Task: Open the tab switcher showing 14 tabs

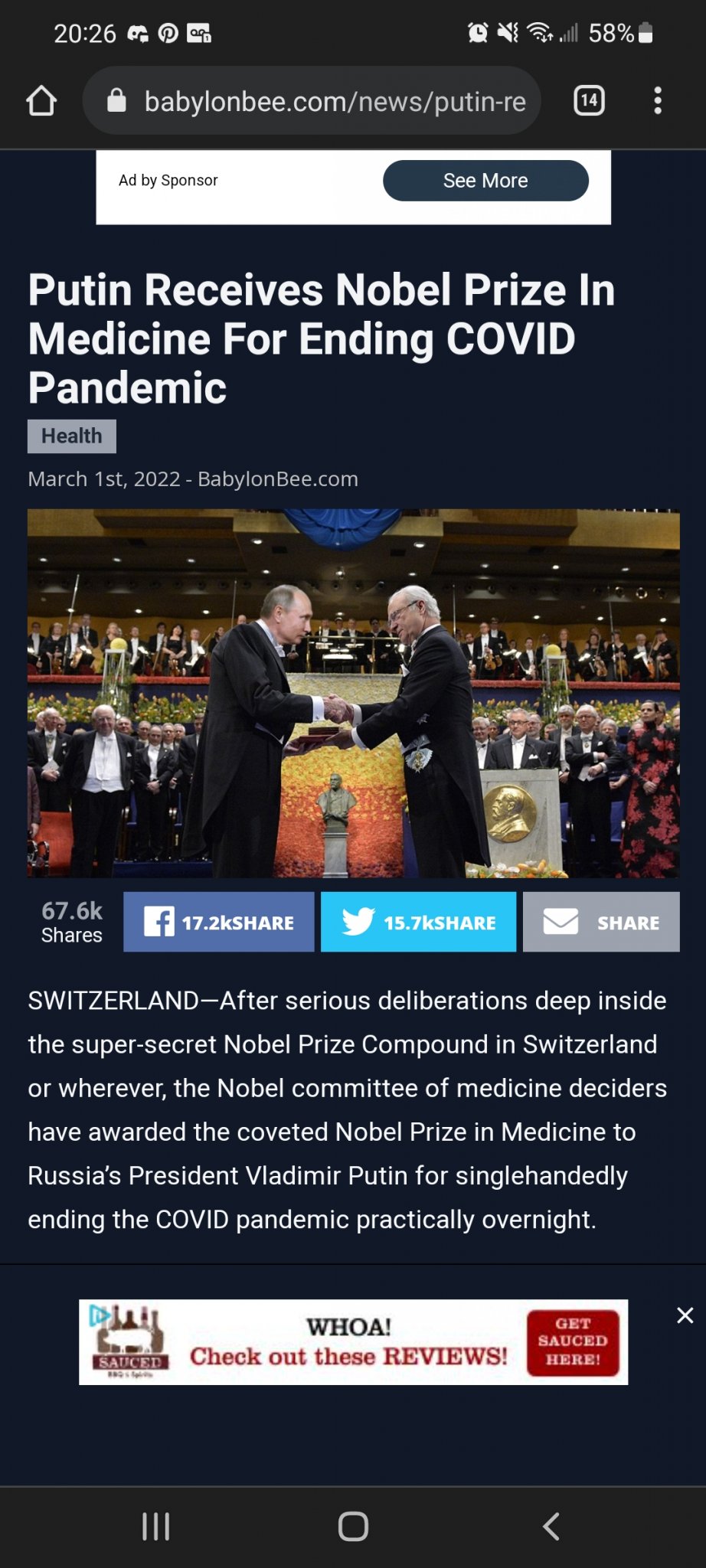Action: coord(589,100)
